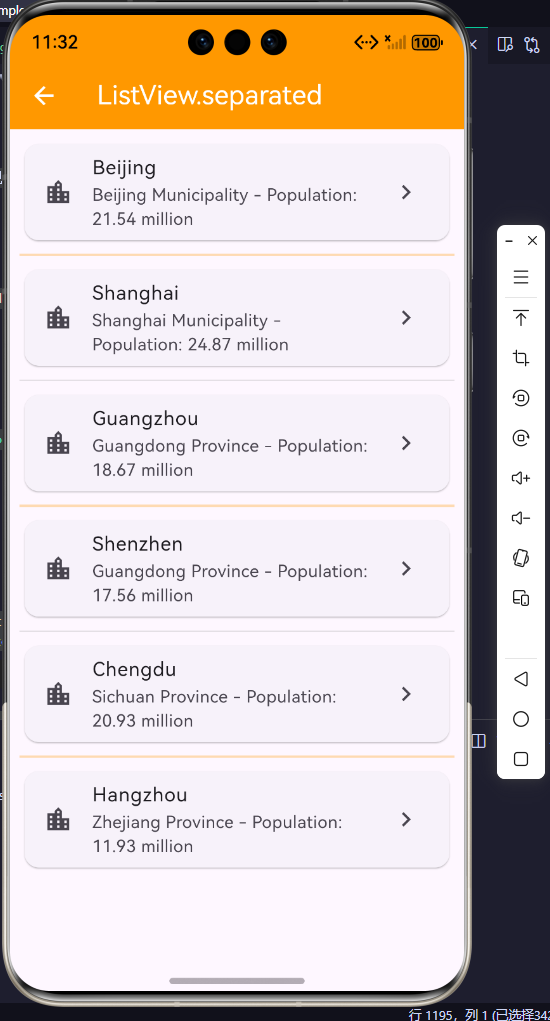Close the emulator toolbar
Viewport: 550px width, 1021px height.
(532, 240)
